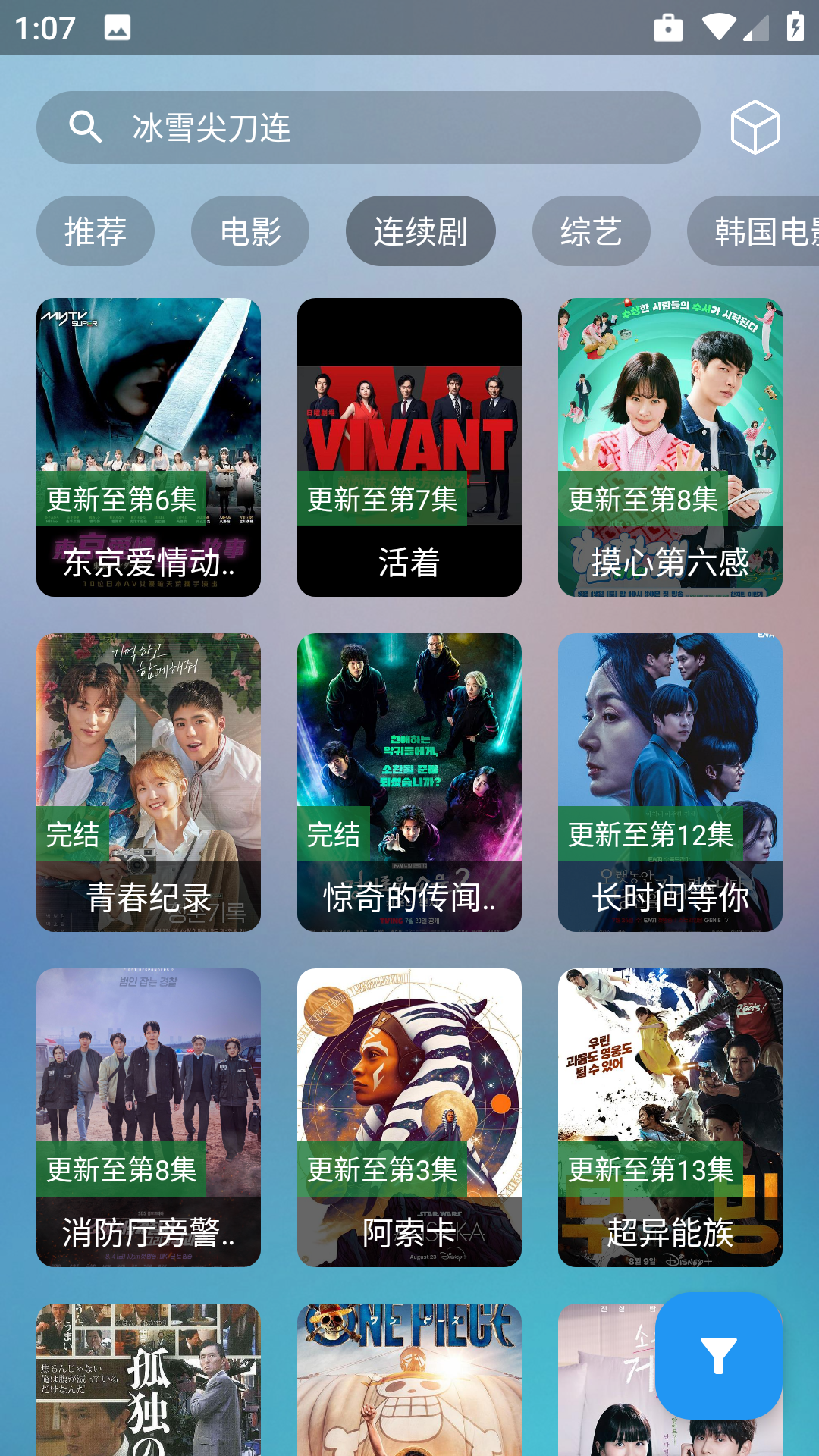Open the 消防厅旁警.. series card
Viewport: 819px width, 1456px height.
[149, 1118]
